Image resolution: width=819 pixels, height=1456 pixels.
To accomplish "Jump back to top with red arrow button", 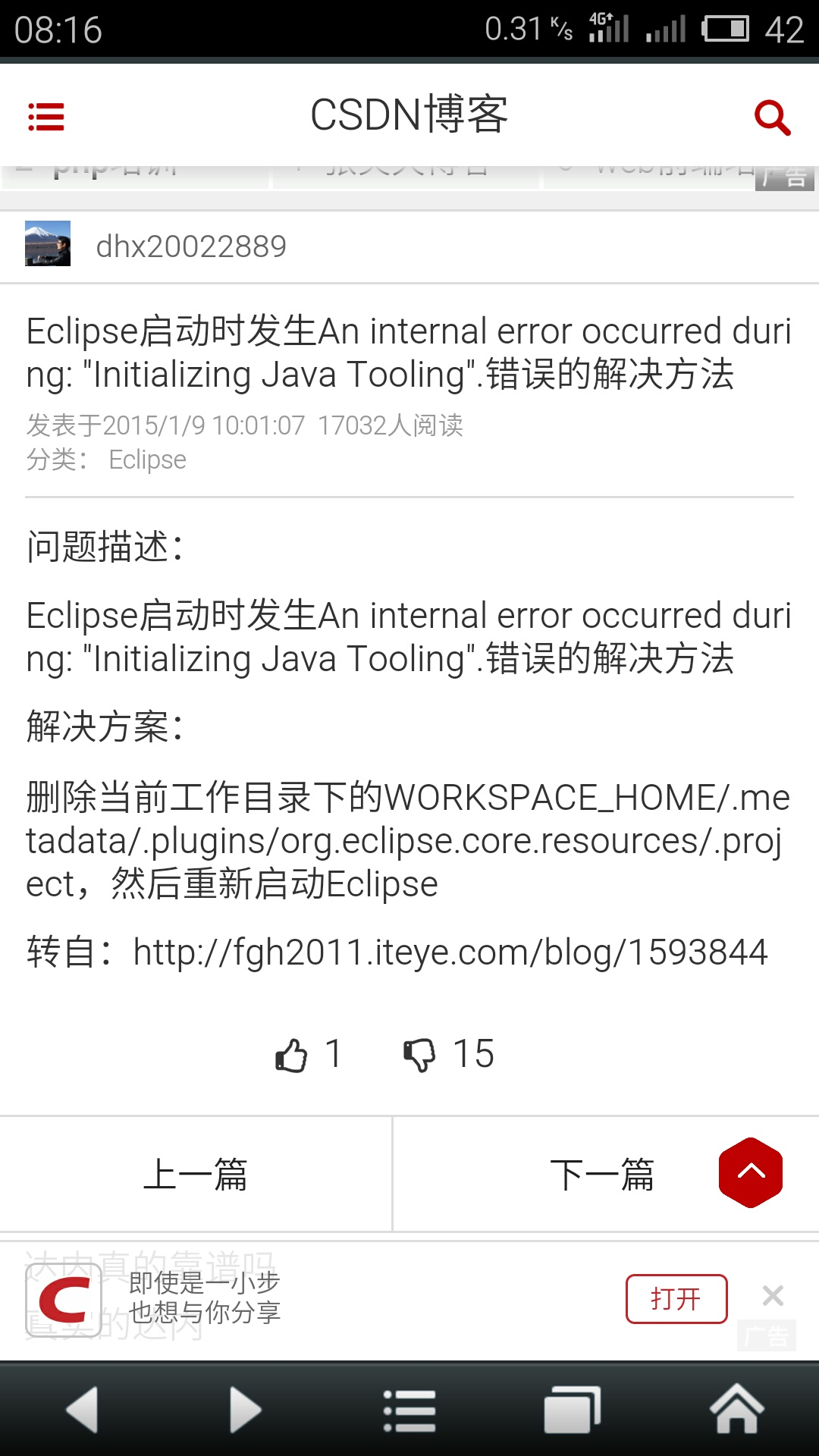I will pyautogui.click(x=751, y=1172).
